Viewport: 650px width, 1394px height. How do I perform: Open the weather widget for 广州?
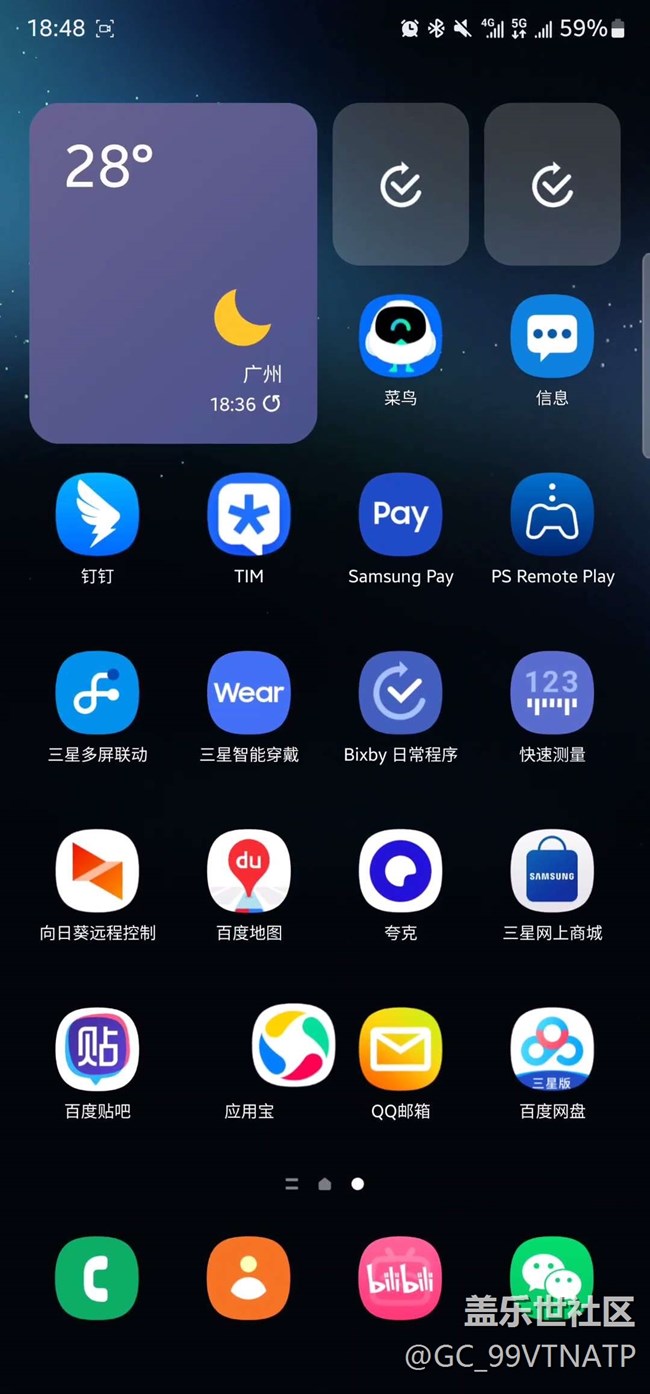click(173, 272)
